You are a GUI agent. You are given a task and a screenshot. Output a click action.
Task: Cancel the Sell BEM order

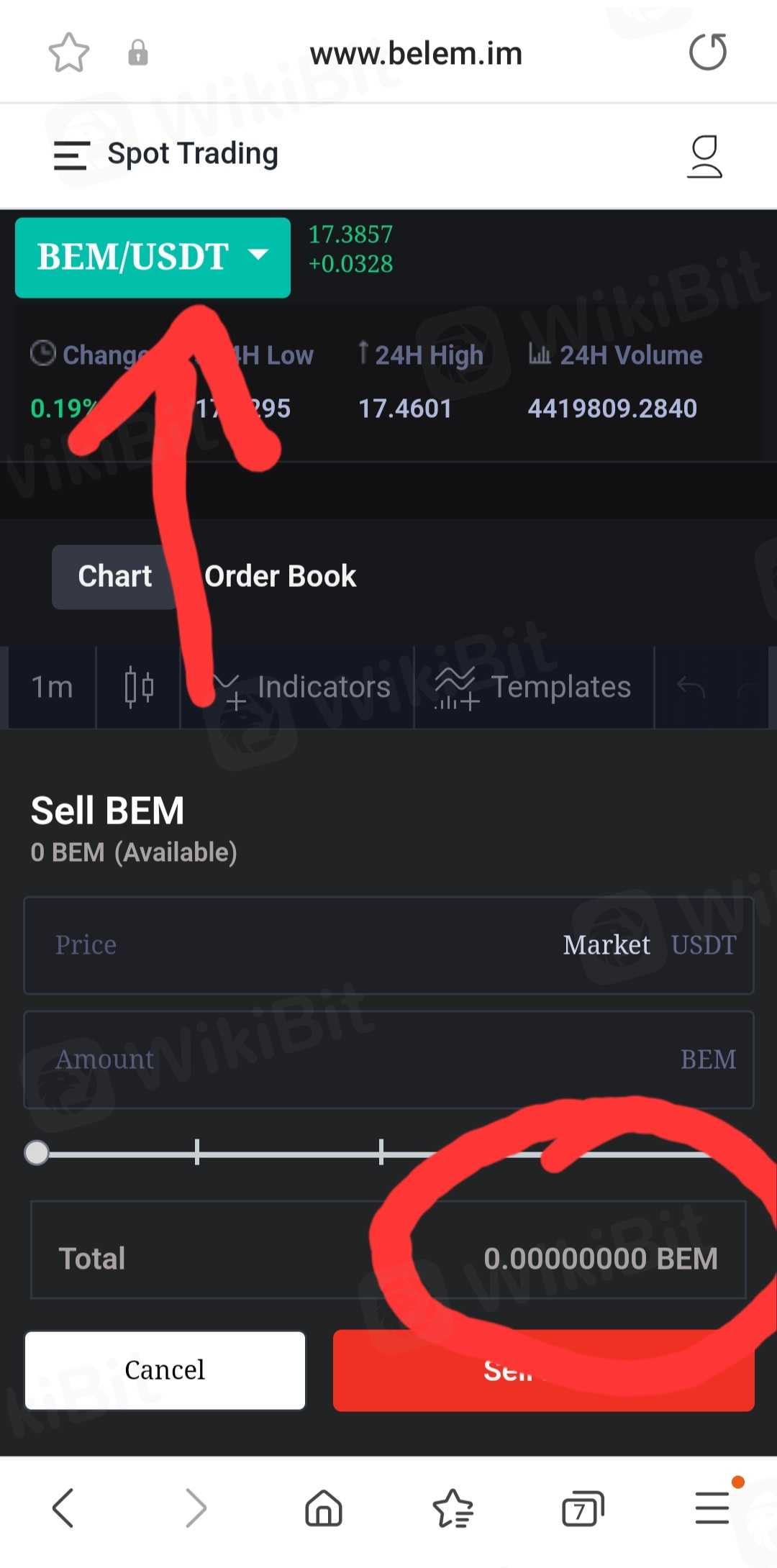click(x=165, y=1370)
